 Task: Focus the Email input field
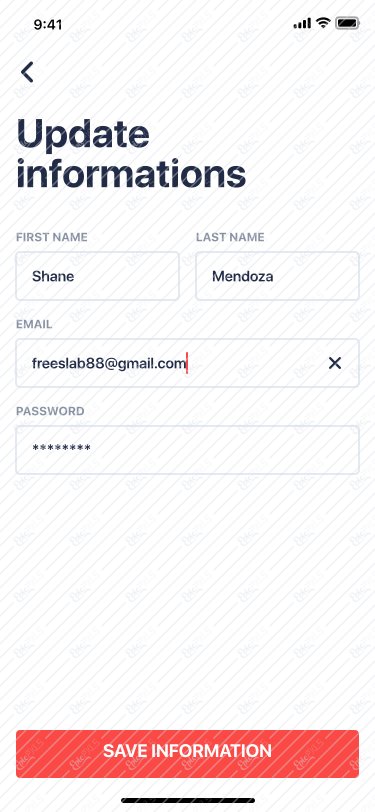188,363
